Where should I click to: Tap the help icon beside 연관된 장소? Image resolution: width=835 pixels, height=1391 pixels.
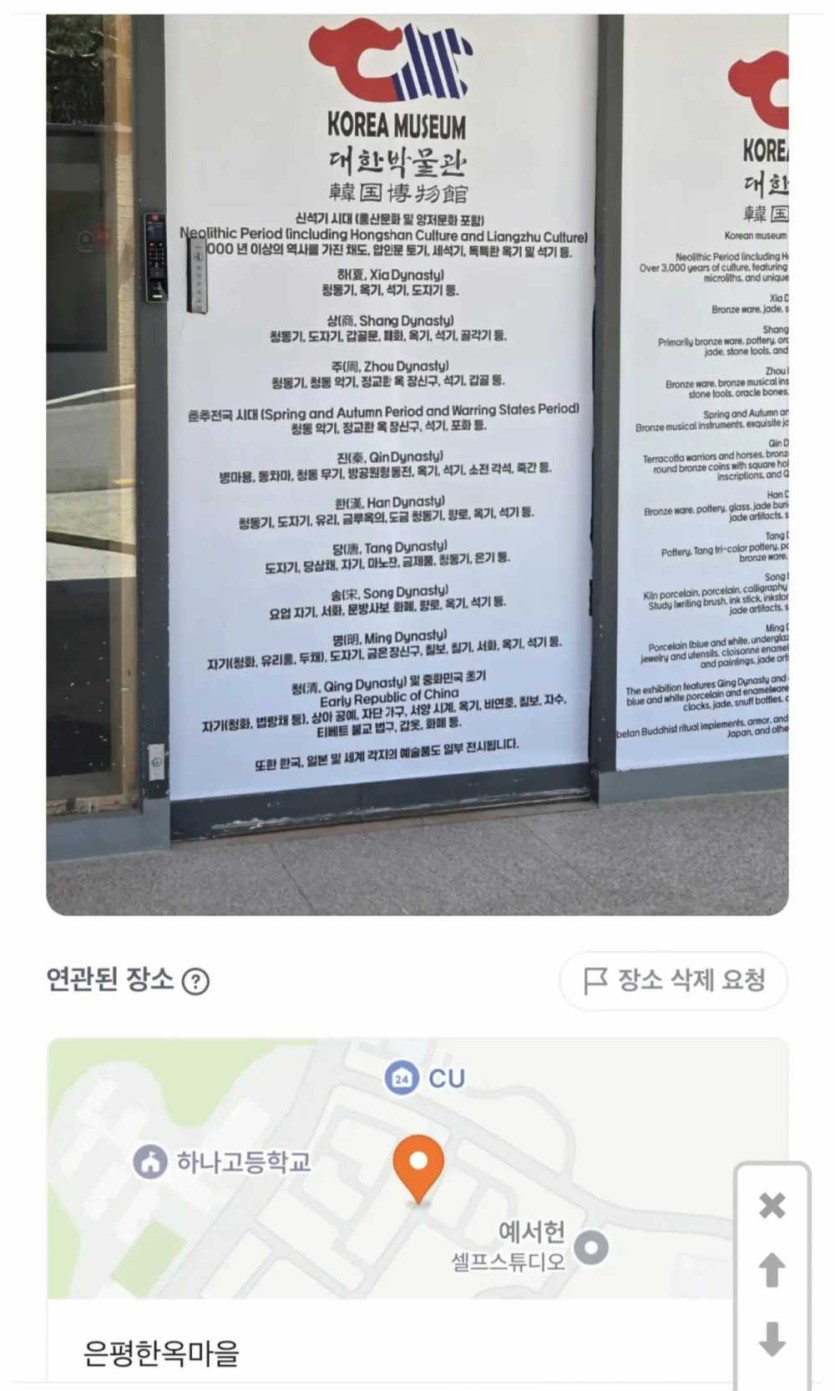click(x=196, y=982)
